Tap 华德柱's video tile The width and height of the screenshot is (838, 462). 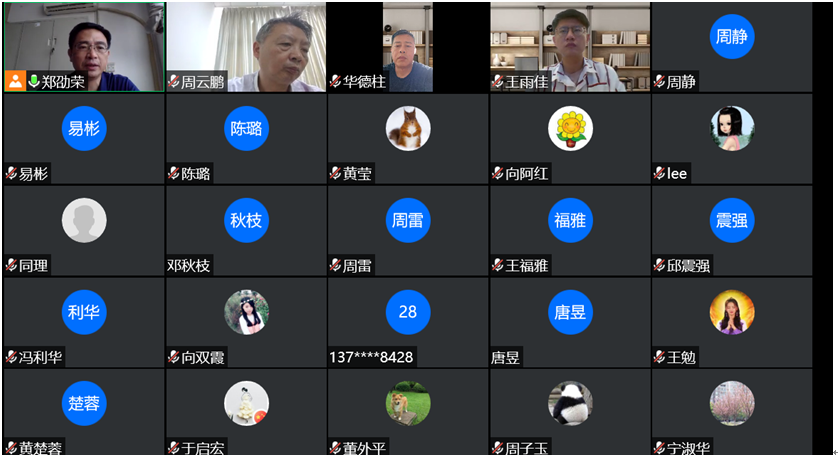(x=408, y=47)
